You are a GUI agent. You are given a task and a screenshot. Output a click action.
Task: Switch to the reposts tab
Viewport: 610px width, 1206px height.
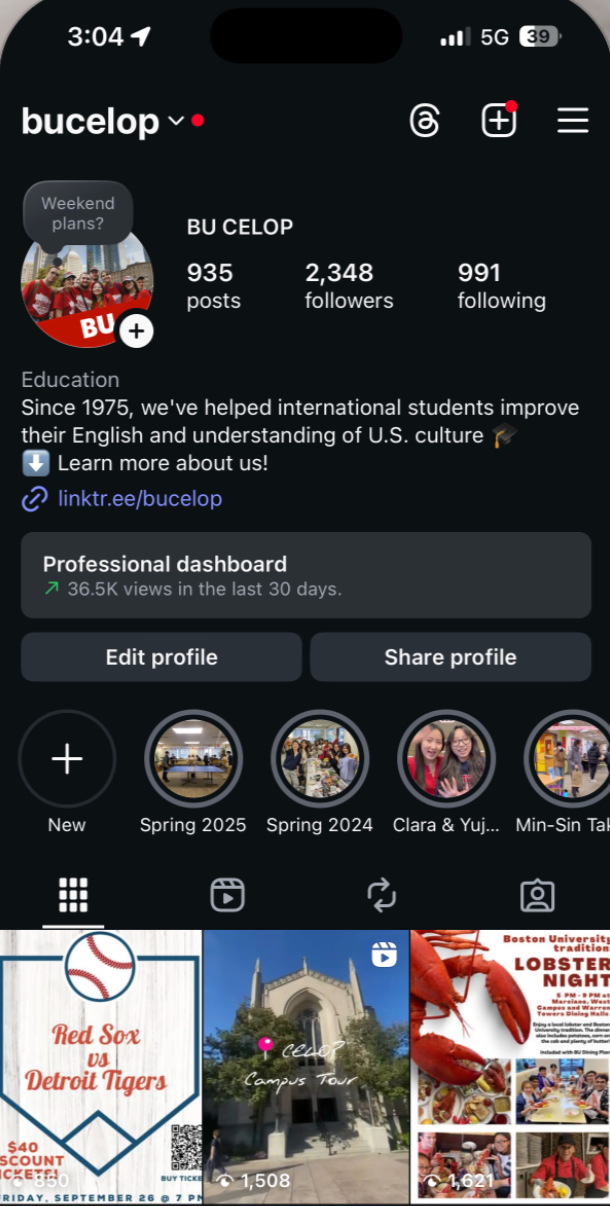(x=382, y=895)
